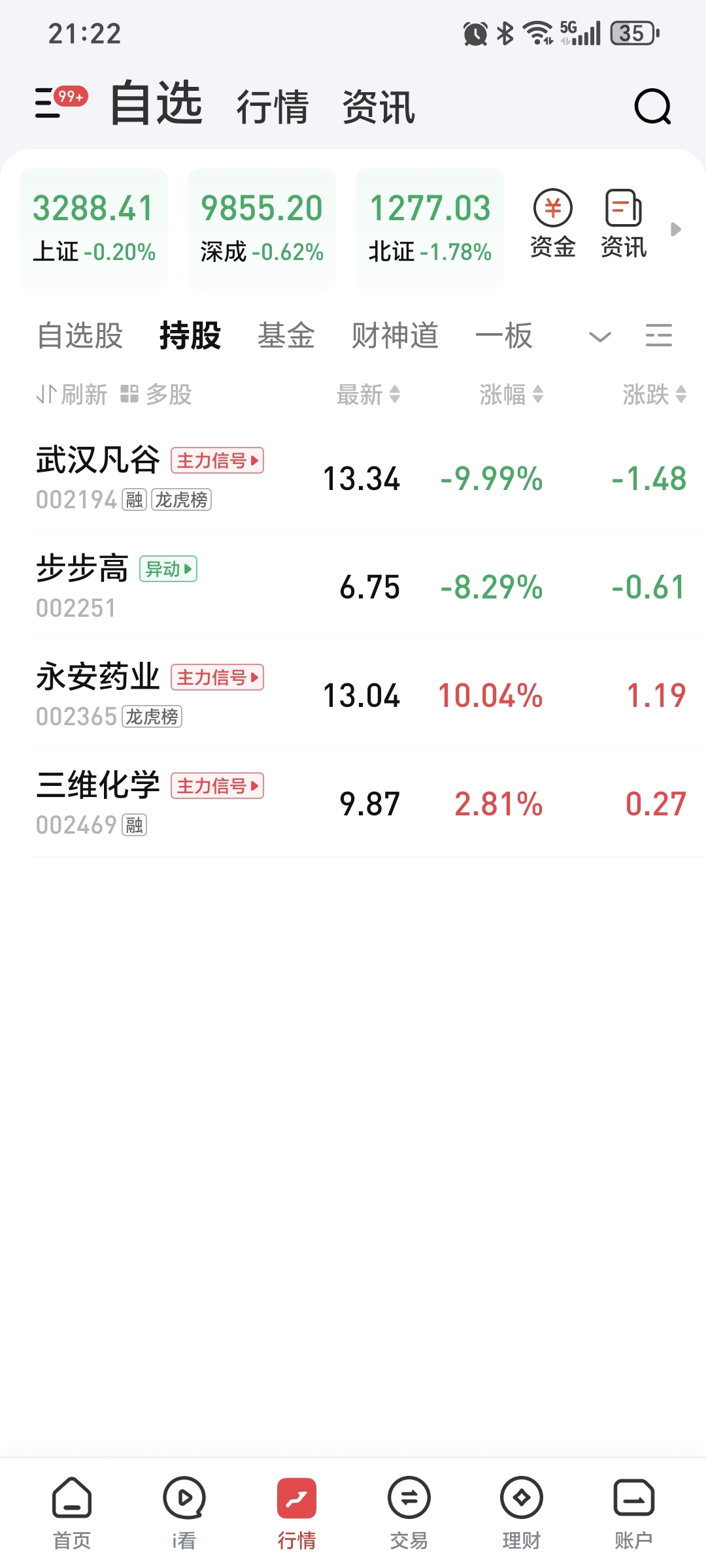Switch to the 行情 top tab
706x1568 pixels.
click(272, 107)
